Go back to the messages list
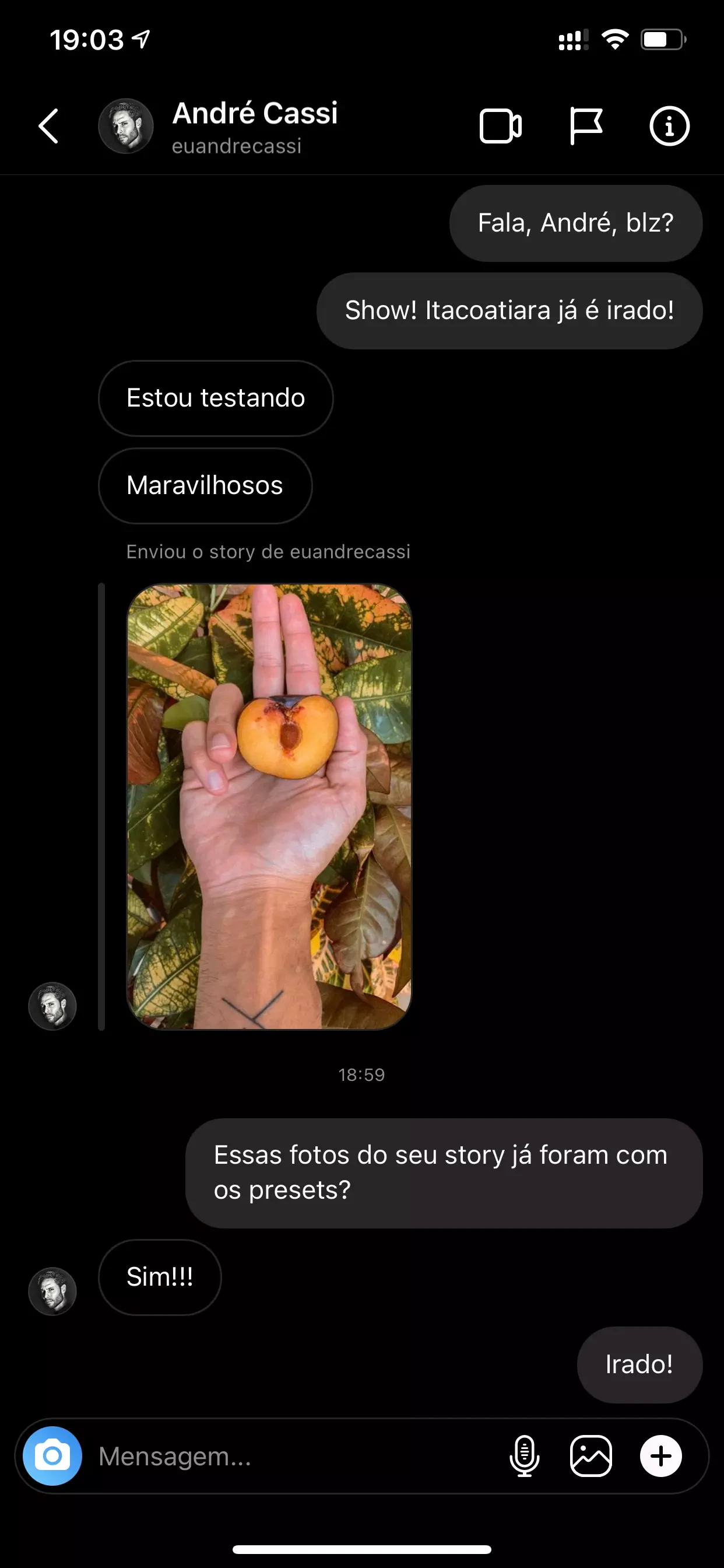 click(x=48, y=126)
